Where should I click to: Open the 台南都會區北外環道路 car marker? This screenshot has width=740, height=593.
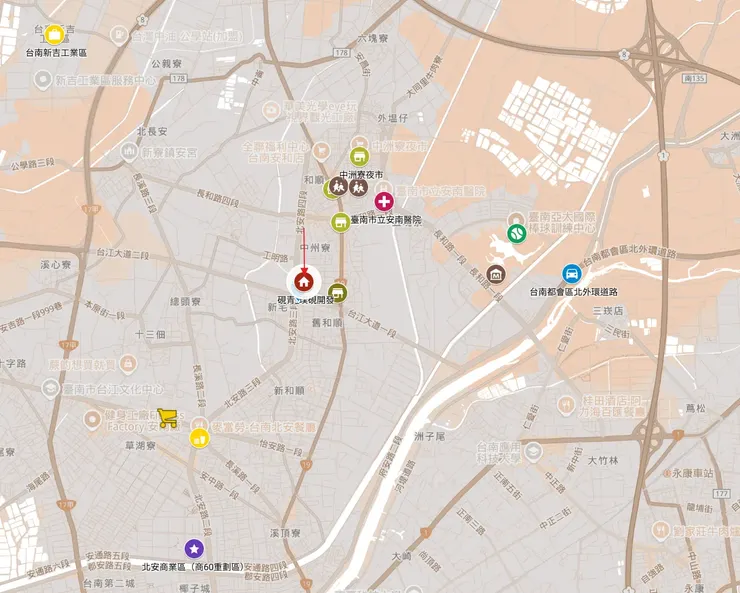tap(571, 273)
